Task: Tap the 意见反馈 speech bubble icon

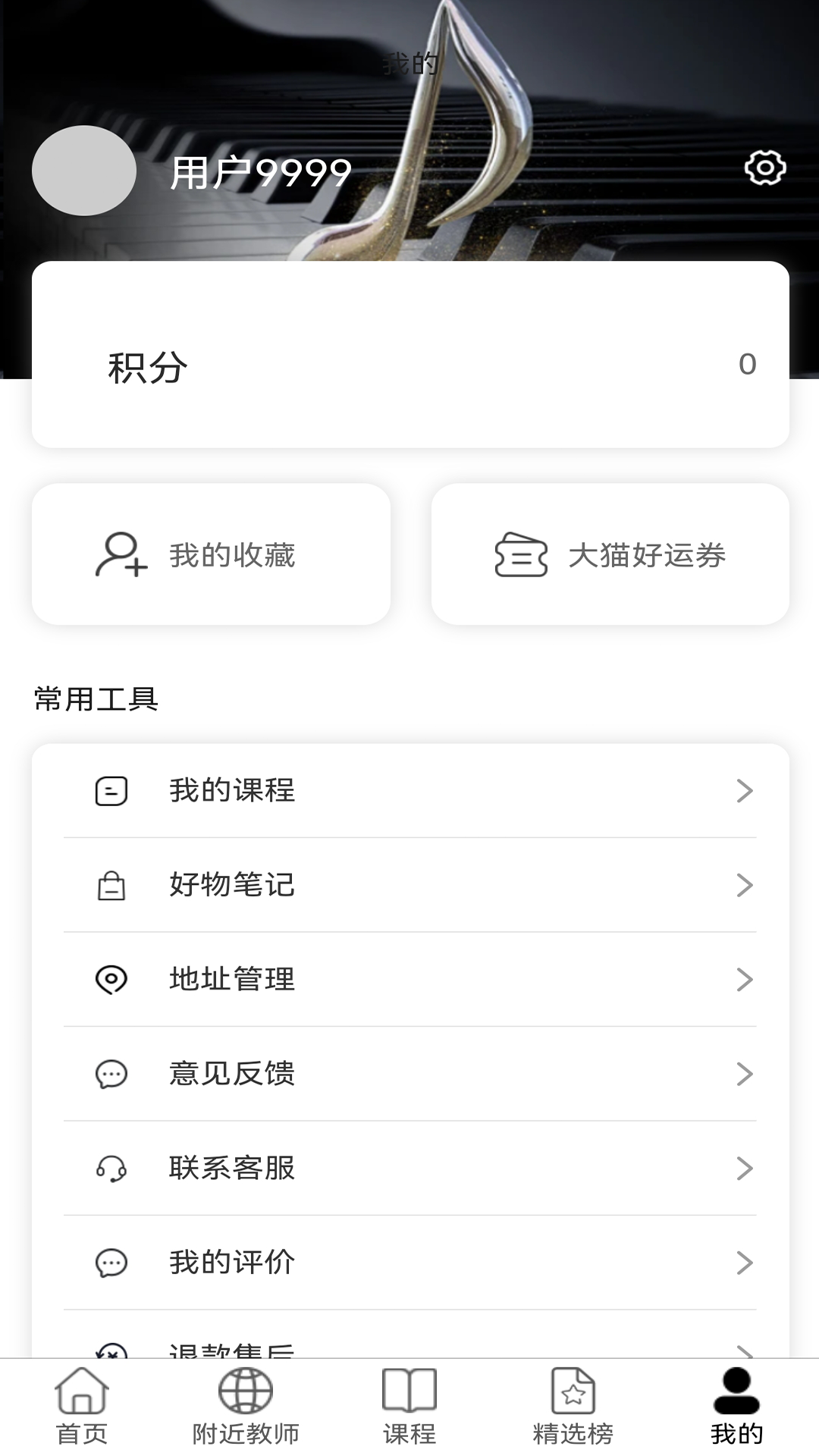Action: click(x=111, y=1074)
